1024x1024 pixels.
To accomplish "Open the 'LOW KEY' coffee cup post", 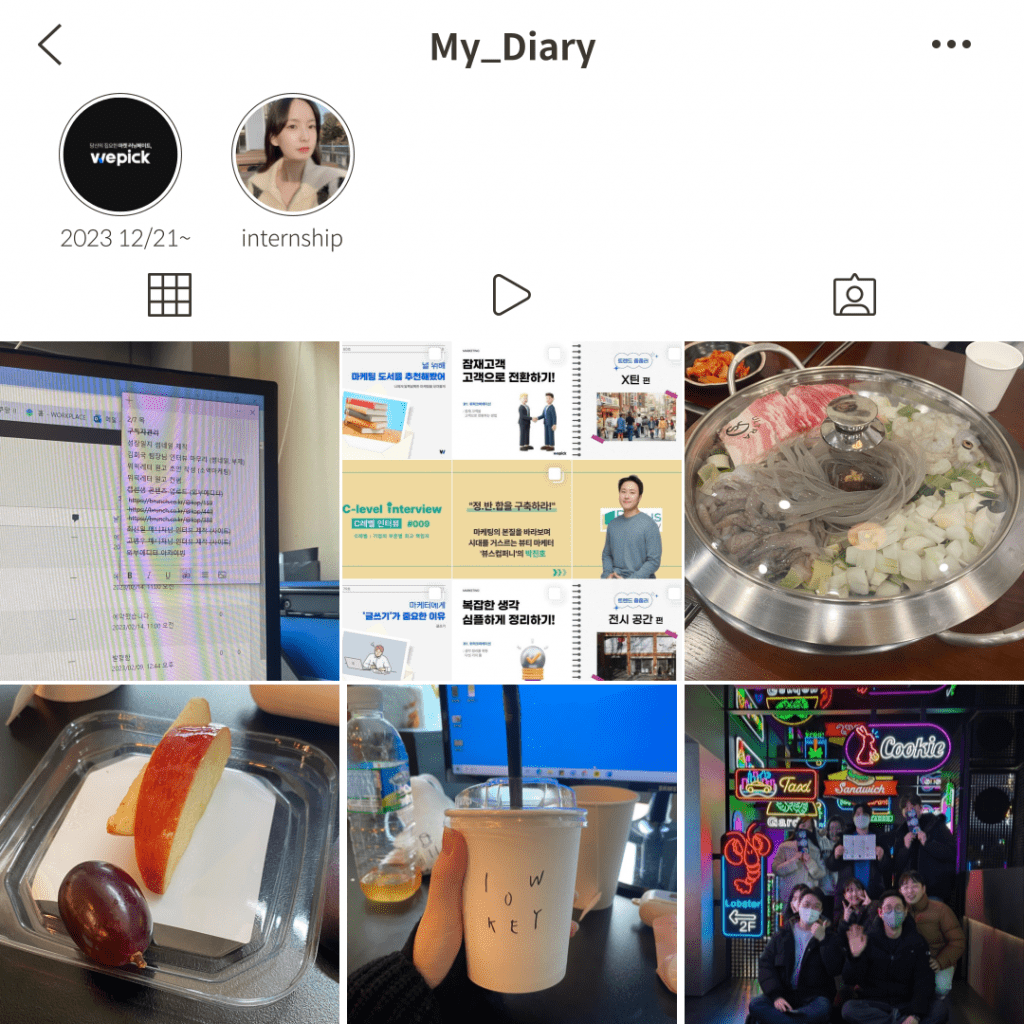I will (511, 854).
